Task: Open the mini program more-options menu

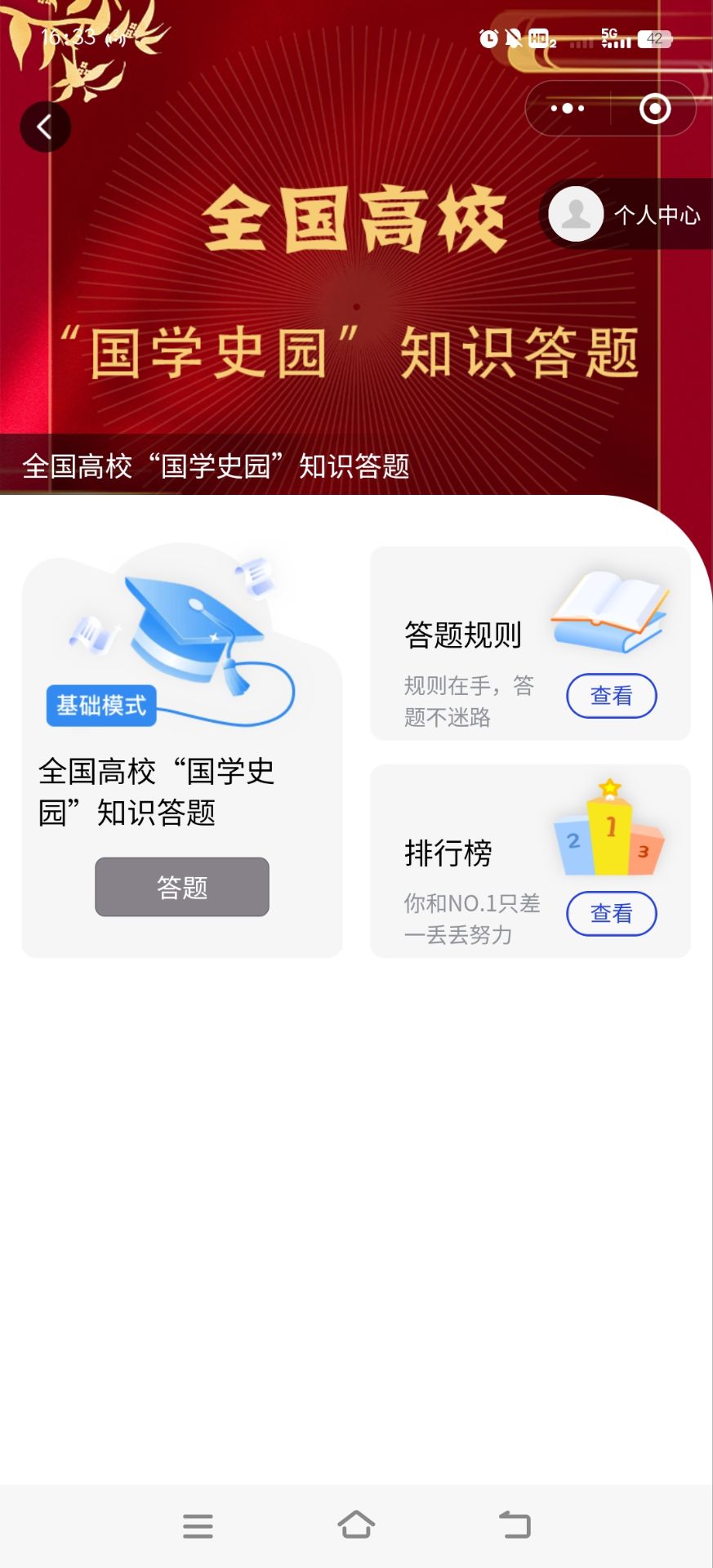Action: 568,109
